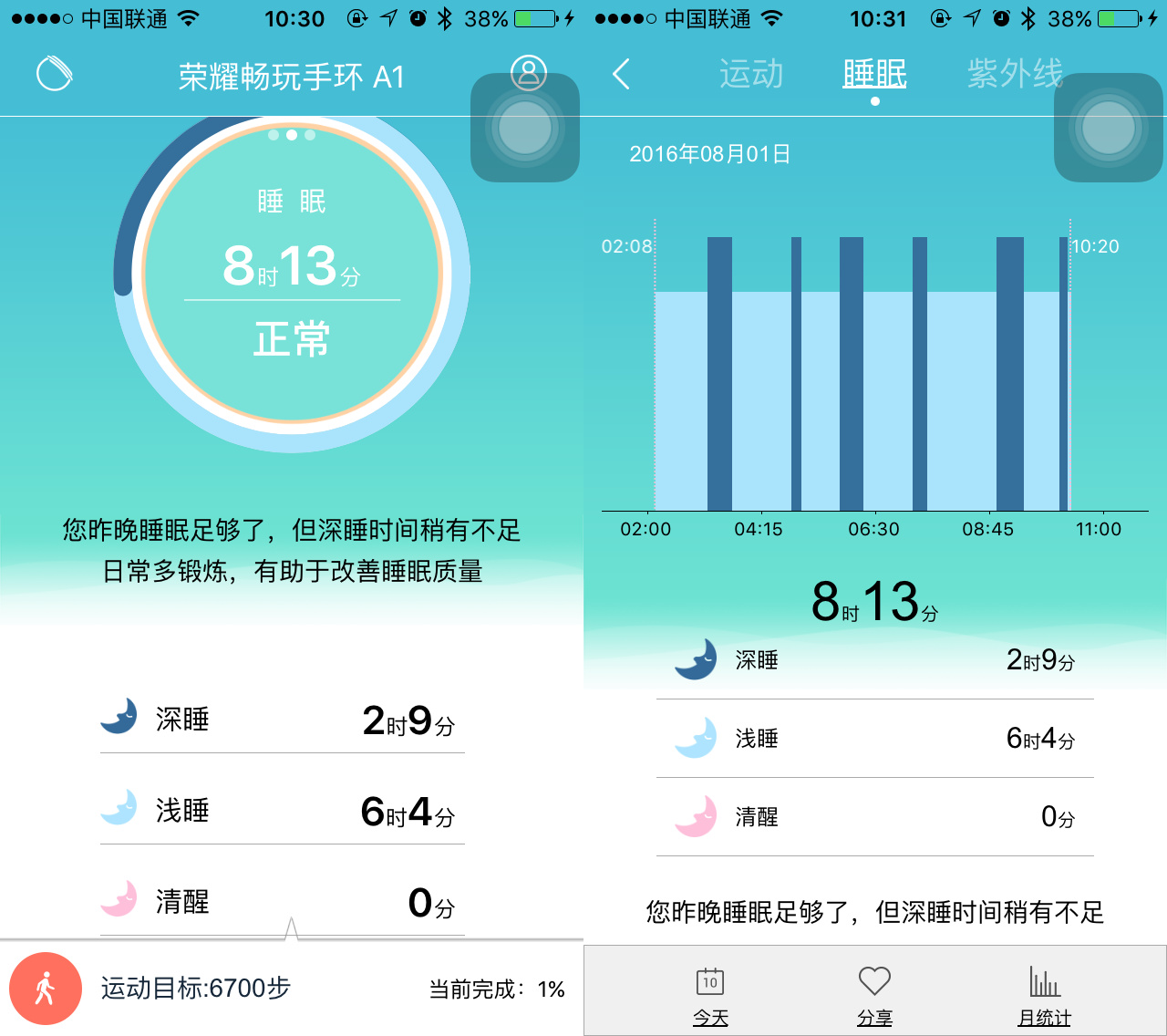The height and width of the screenshot is (1036, 1167).
Task: Switch to the 运动 tab
Action: (x=751, y=74)
